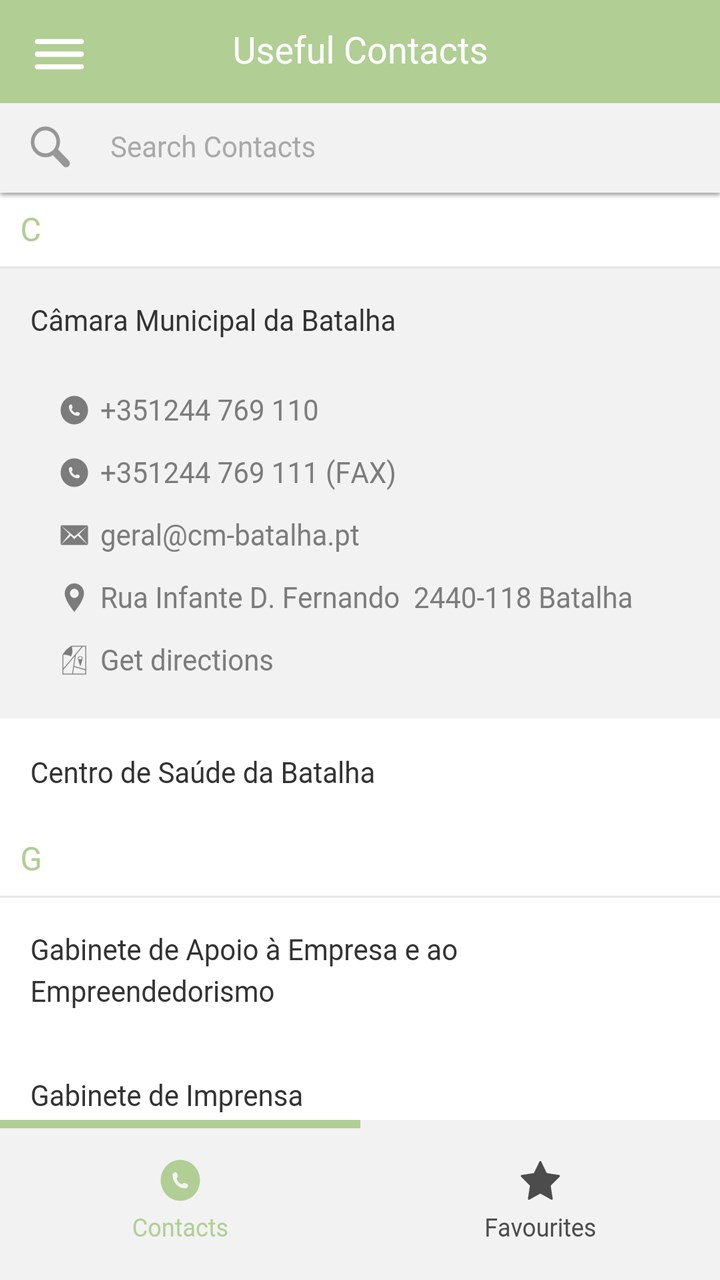Tap Get directions
Image resolution: width=720 pixels, height=1280 pixels.
click(186, 660)
